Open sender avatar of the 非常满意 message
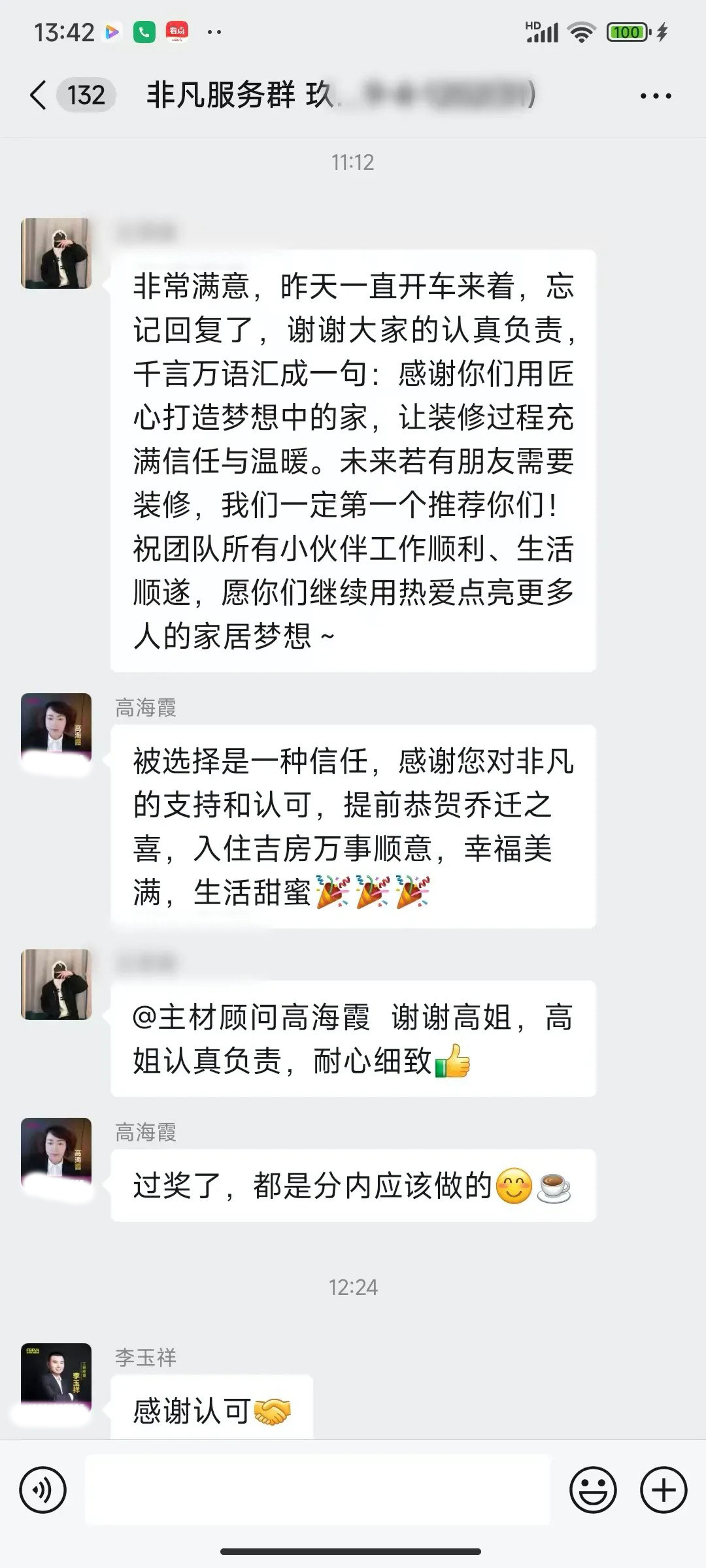Image resolution: width=706 pixels, height=1568 pixels. [56, 253]
